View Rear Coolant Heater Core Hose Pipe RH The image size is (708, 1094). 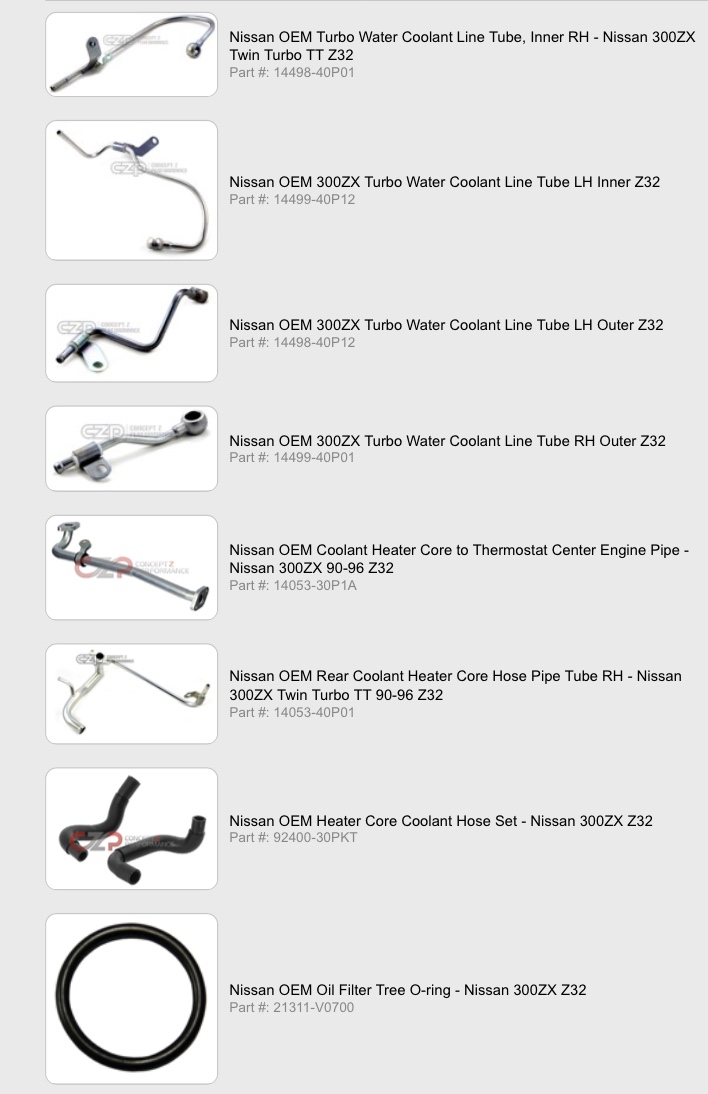coord(455,685)
